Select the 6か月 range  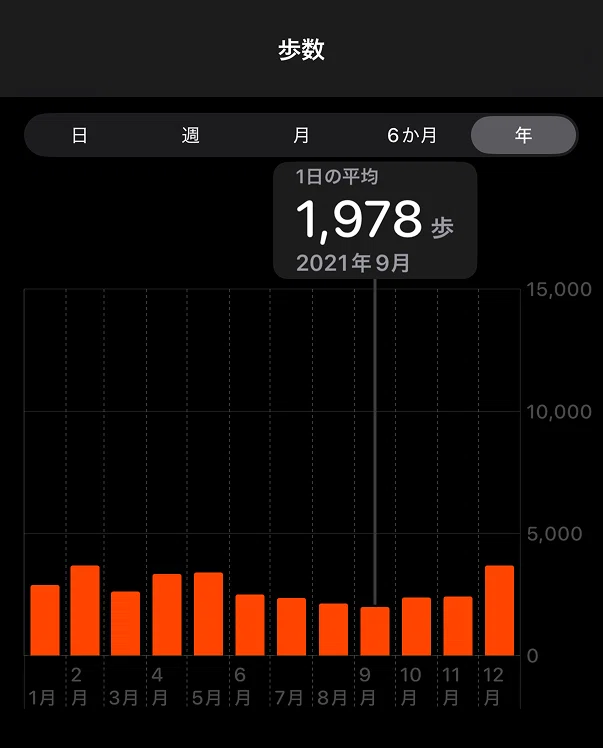(x=412, y=135)
